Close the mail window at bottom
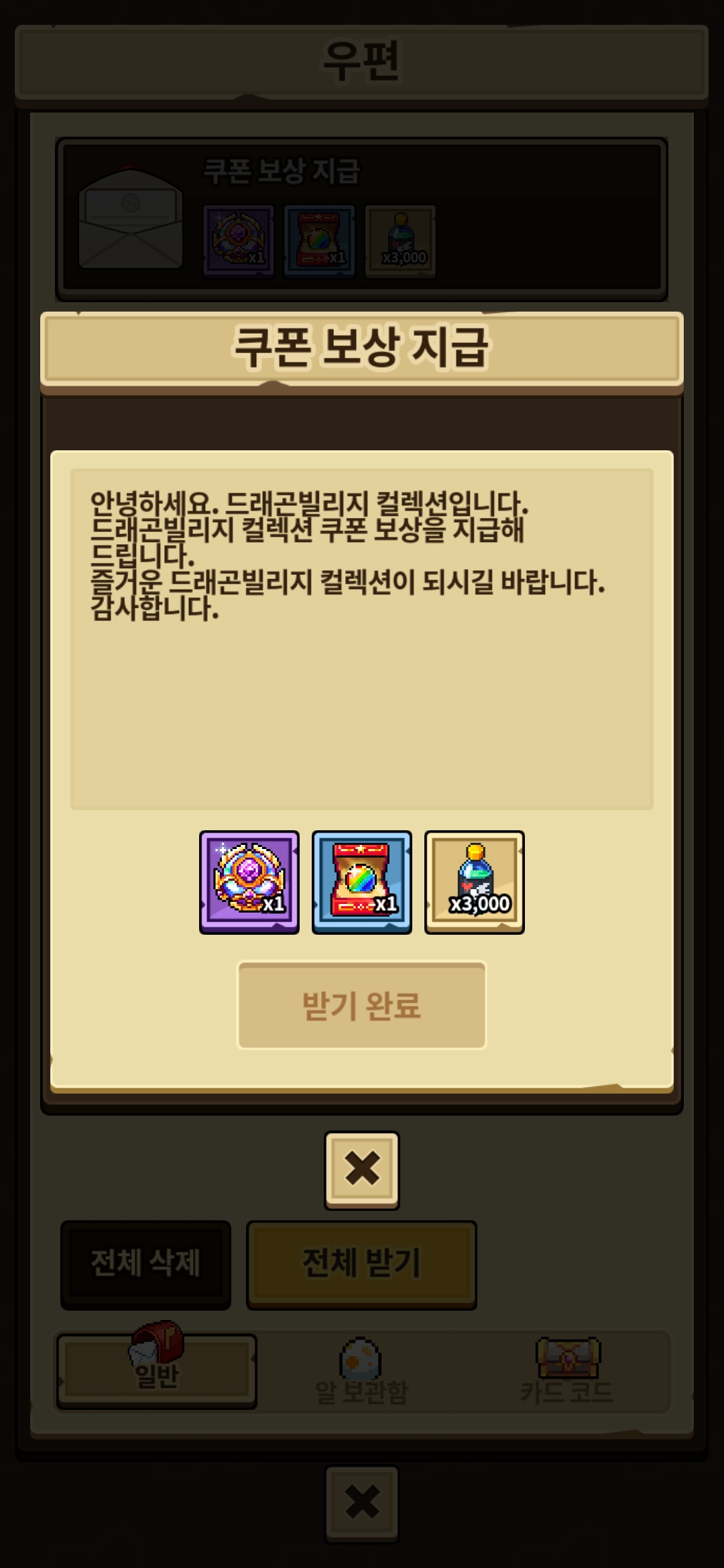This screenshot has height=1568, width=724. pyautogui.click(x=362, y=1503)
